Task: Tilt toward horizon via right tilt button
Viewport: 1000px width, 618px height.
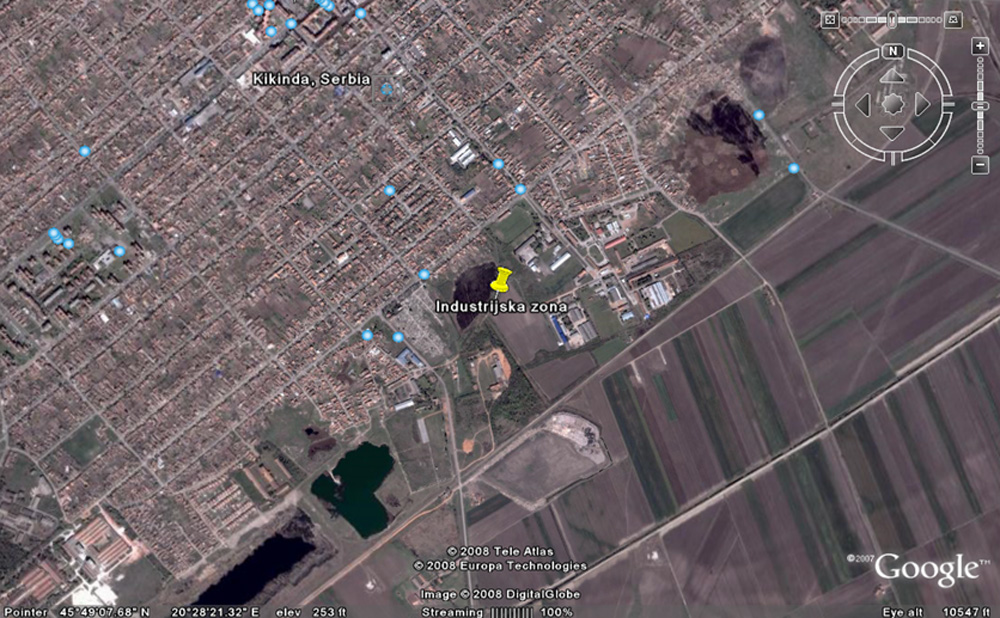Action: (953, 20)
